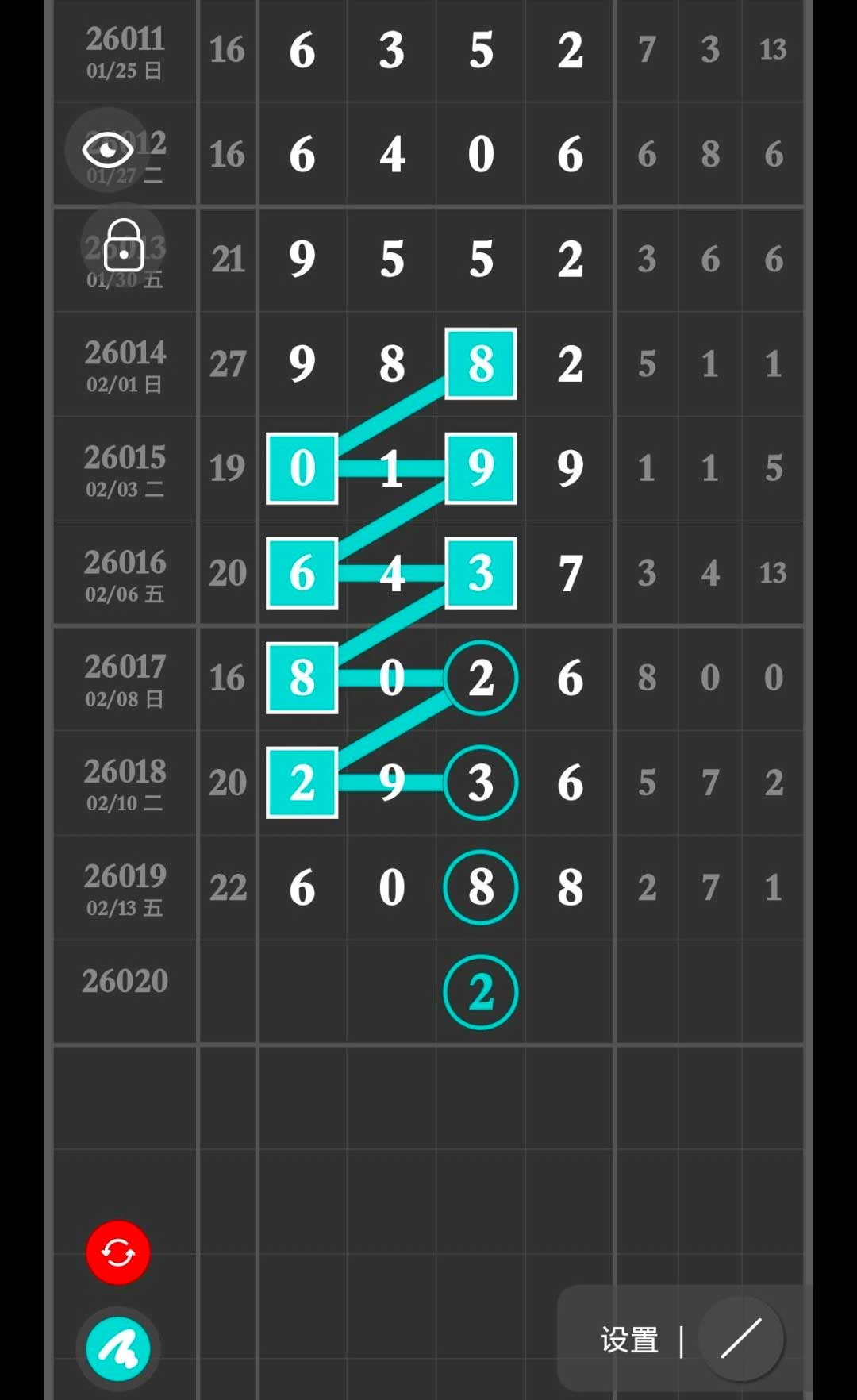Tap the lock icon
857x1400 pixels.
124,246
